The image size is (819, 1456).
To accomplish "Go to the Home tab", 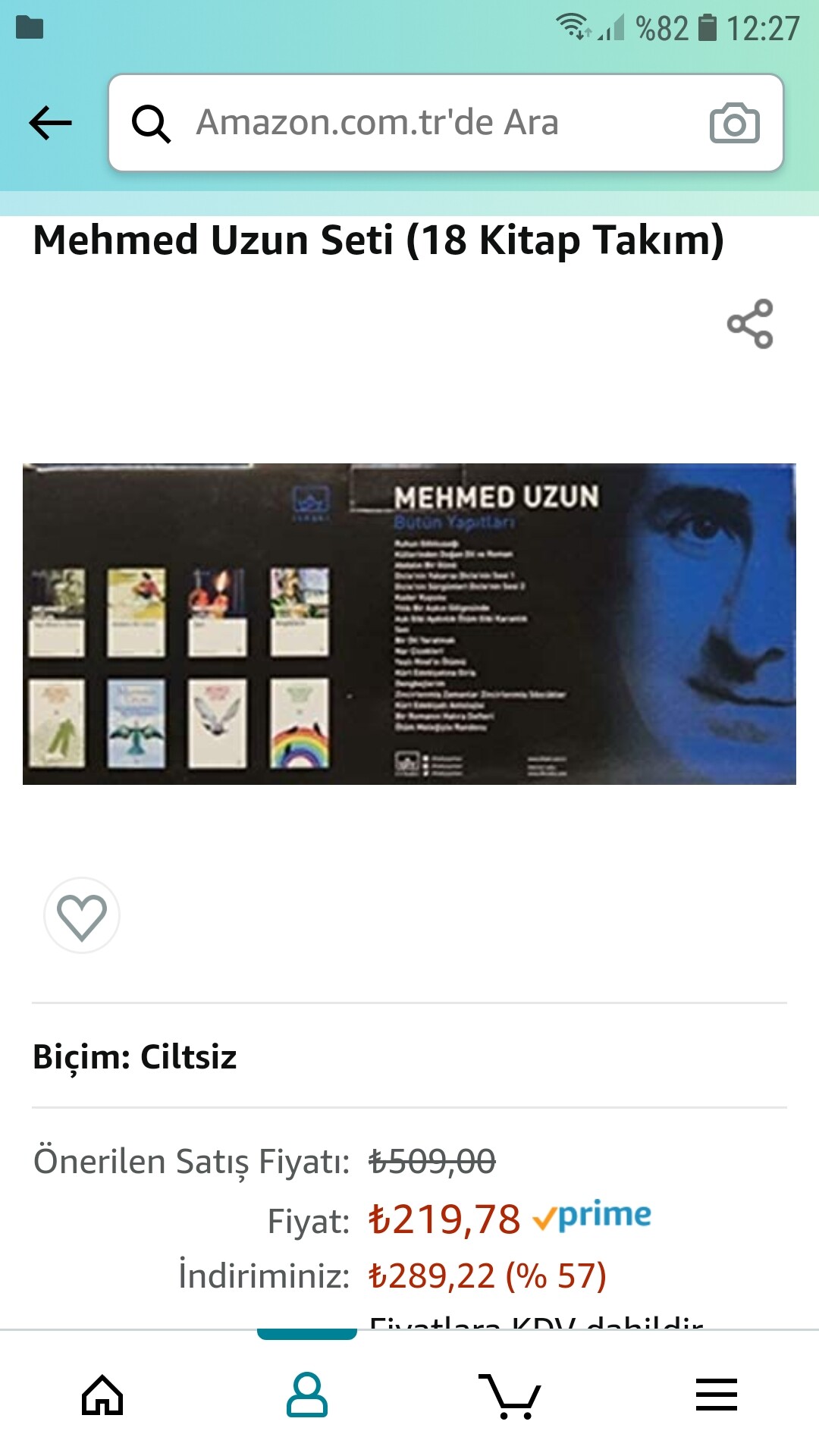I will (x=102, y=1395).
